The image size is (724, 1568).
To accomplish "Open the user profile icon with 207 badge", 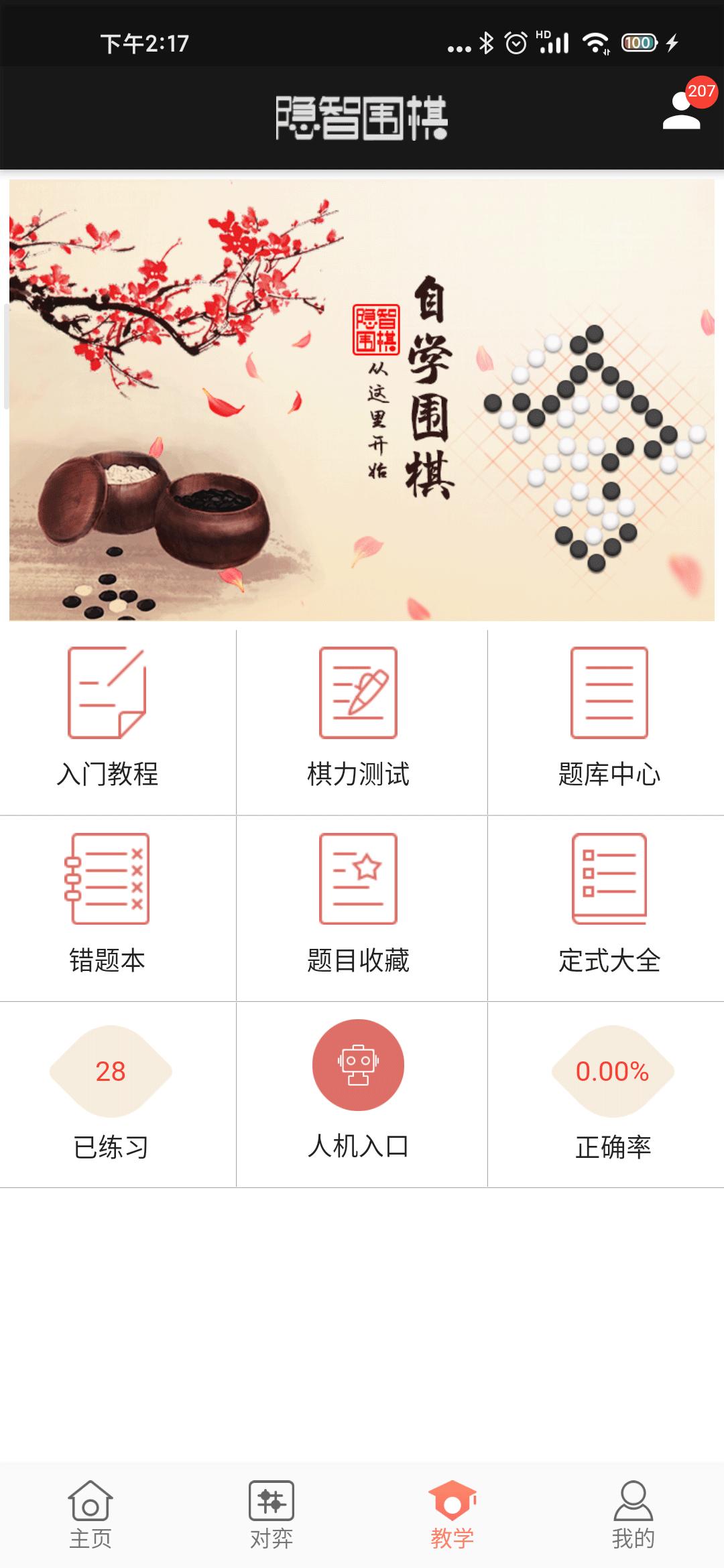I will coord(682,117).
